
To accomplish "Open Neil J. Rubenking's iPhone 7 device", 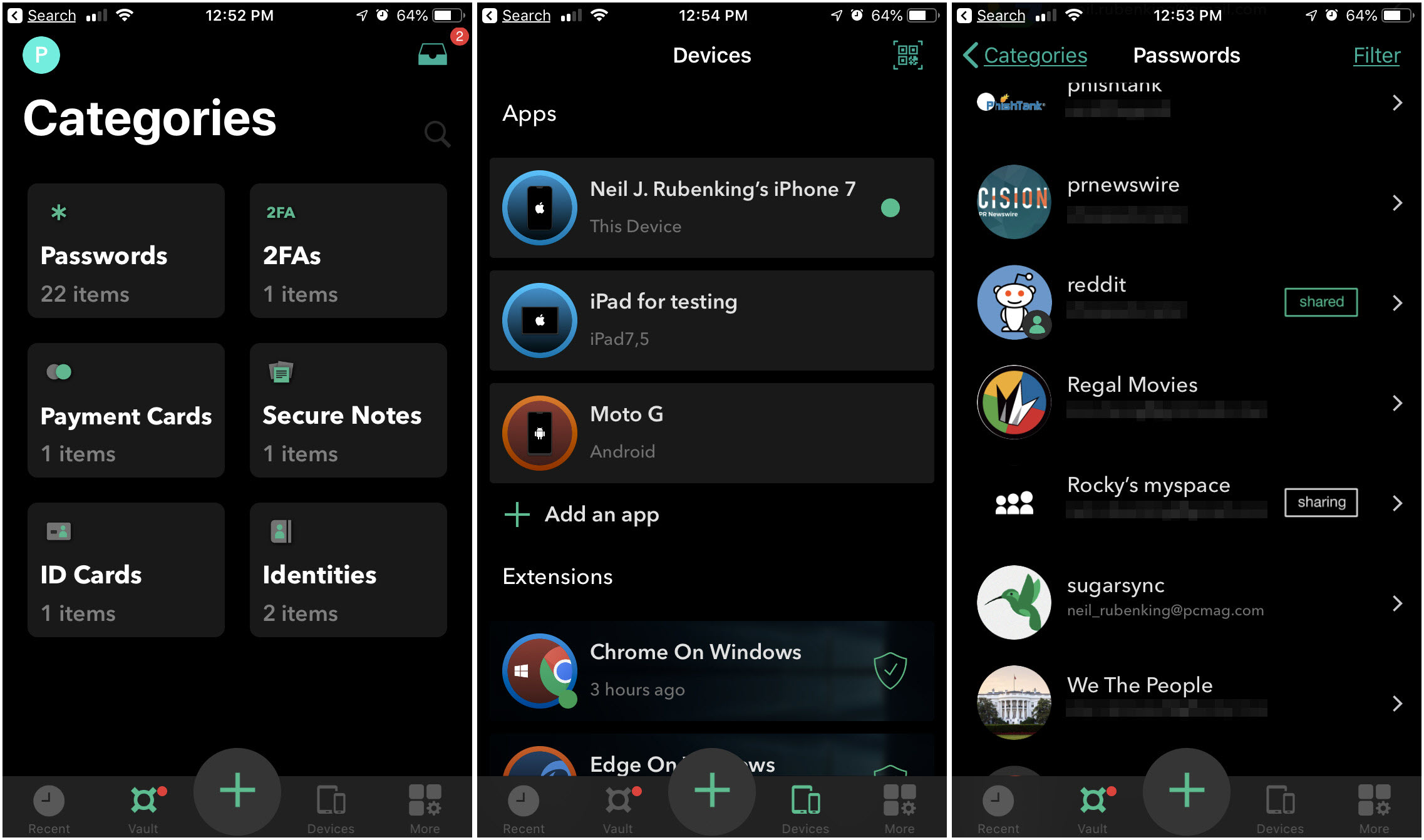I will click(x=711, y=208).
